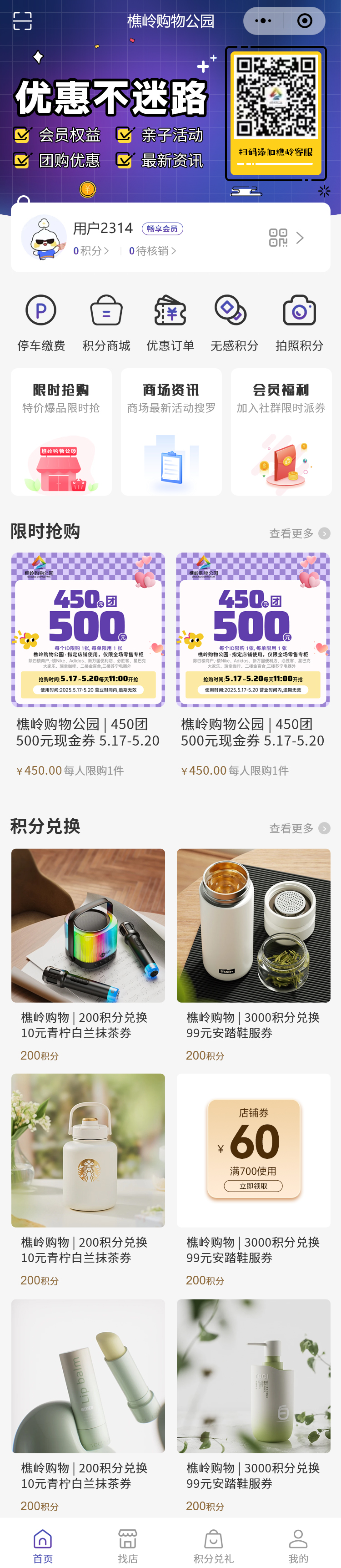Close the mini program with the circle button
The width and height of the screenshot is (341, 1568).
[x=305, y=20]
